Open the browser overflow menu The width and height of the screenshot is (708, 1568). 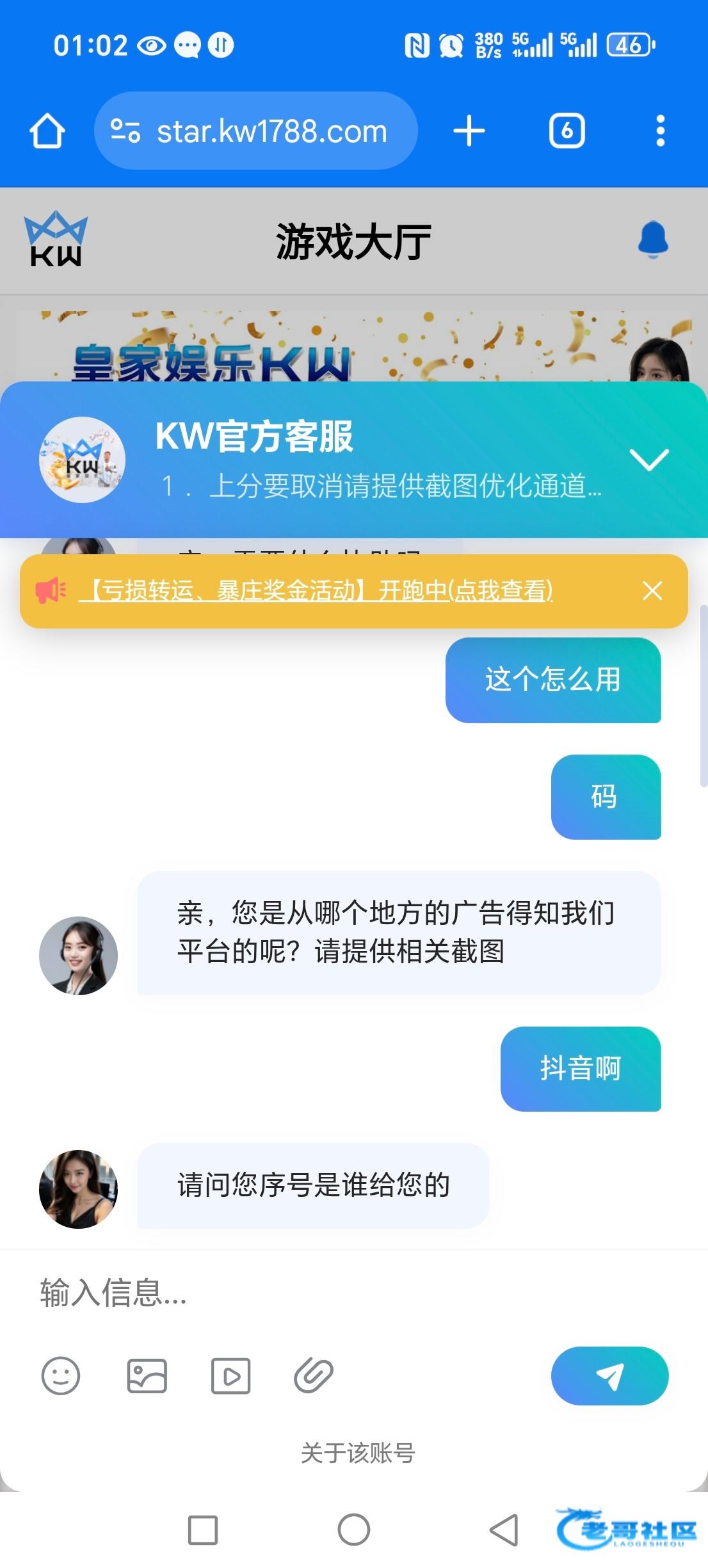pyautogui.click(x=660, y=131)
